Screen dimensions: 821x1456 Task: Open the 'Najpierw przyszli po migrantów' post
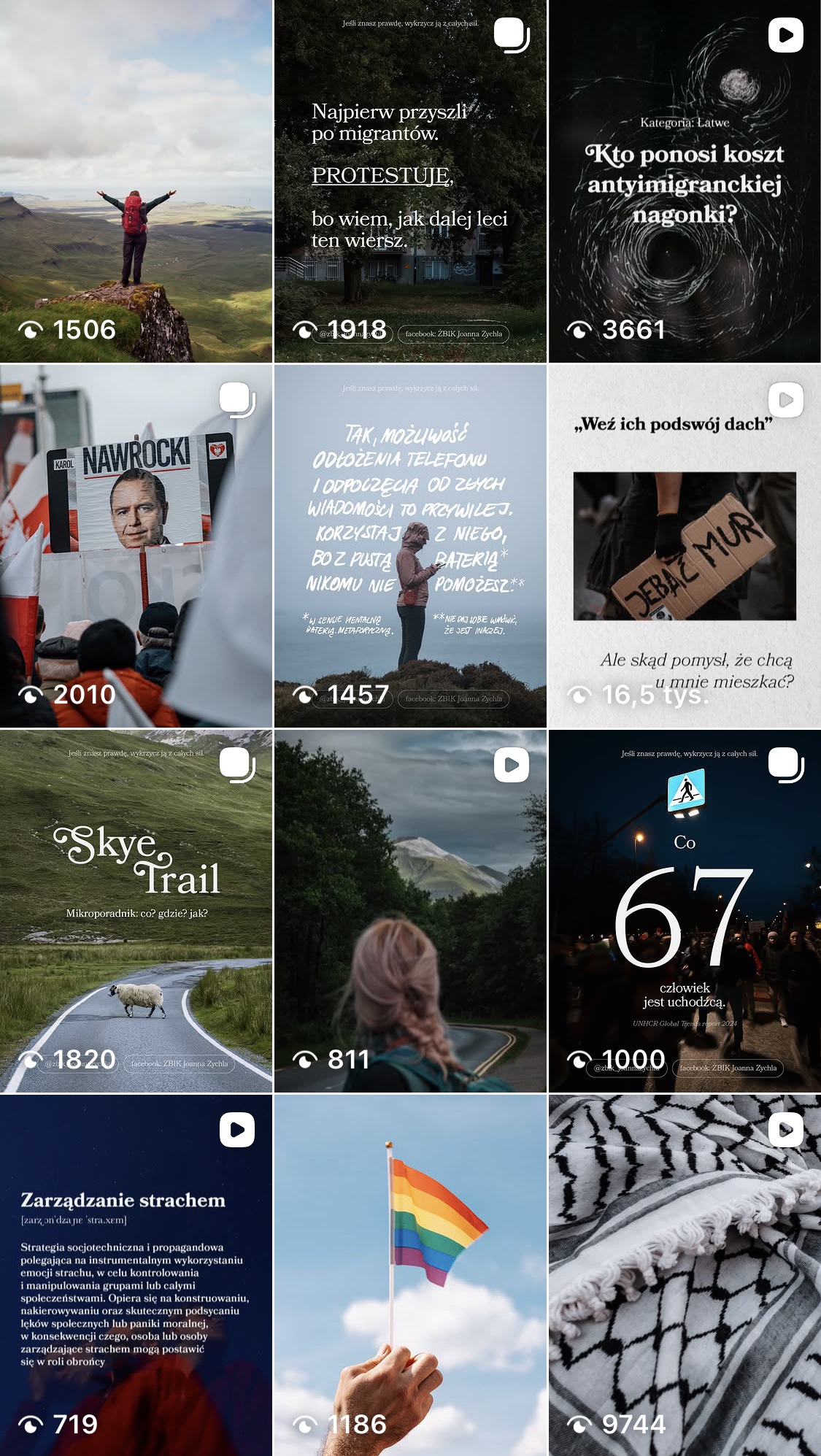(x=410, y=181)
